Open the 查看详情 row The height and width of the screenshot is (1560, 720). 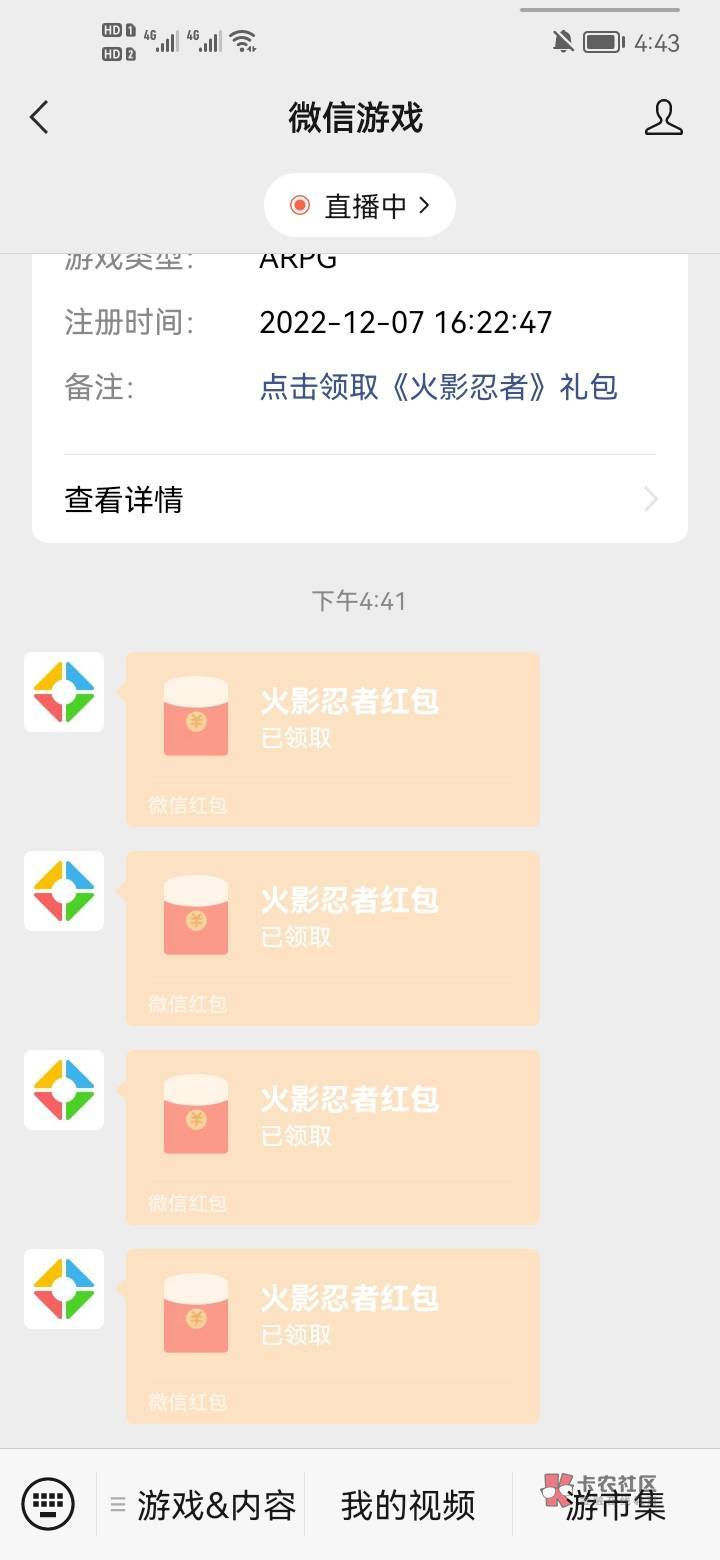(360, 499)
